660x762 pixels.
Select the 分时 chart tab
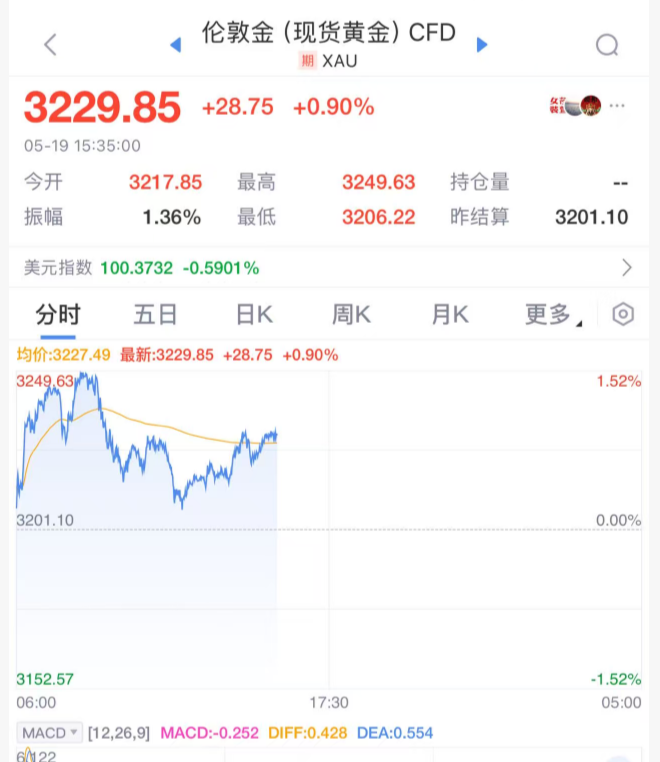[x=57, y=315]
